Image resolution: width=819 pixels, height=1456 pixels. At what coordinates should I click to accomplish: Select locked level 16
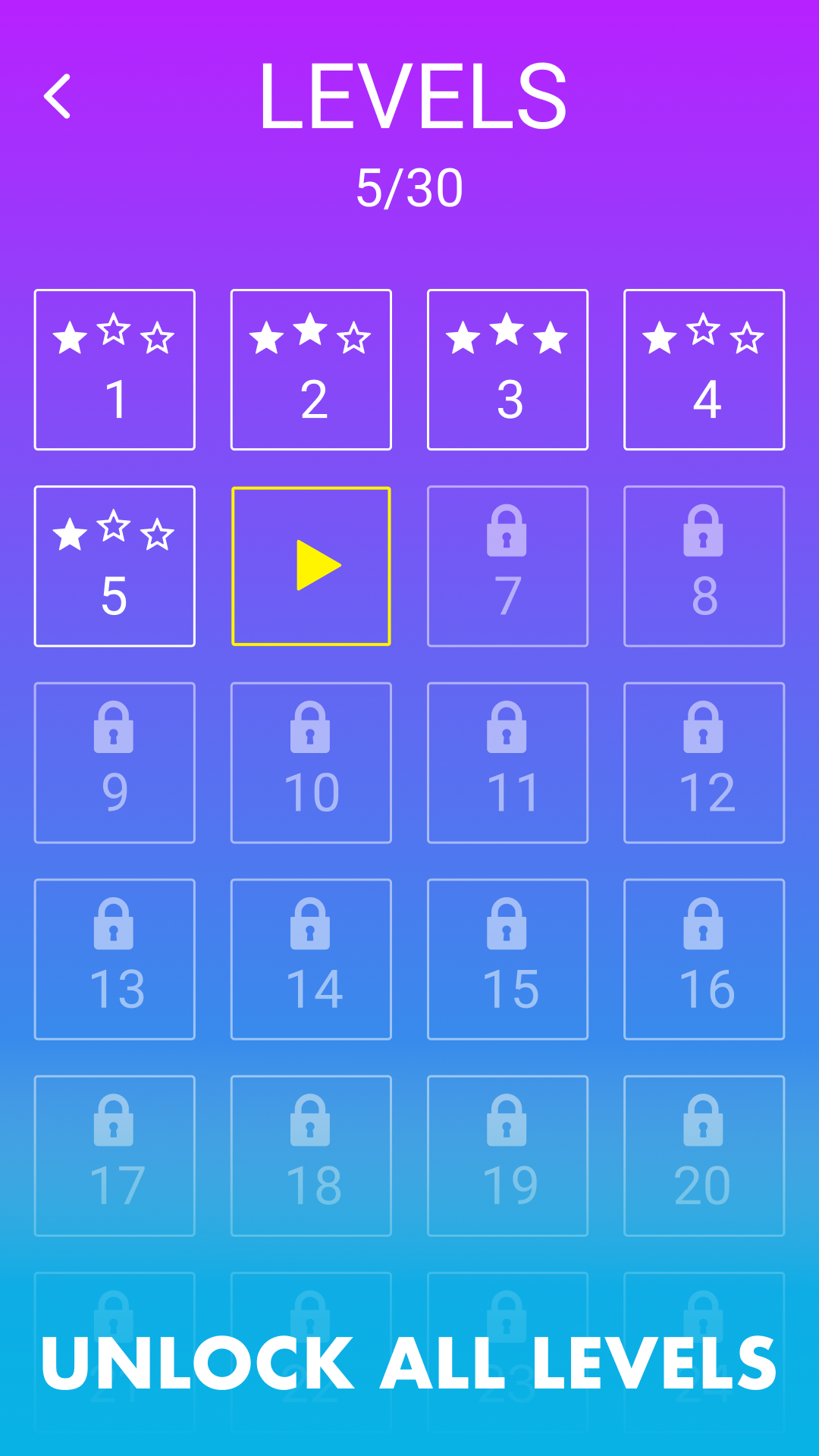click(x=704, y=959)
